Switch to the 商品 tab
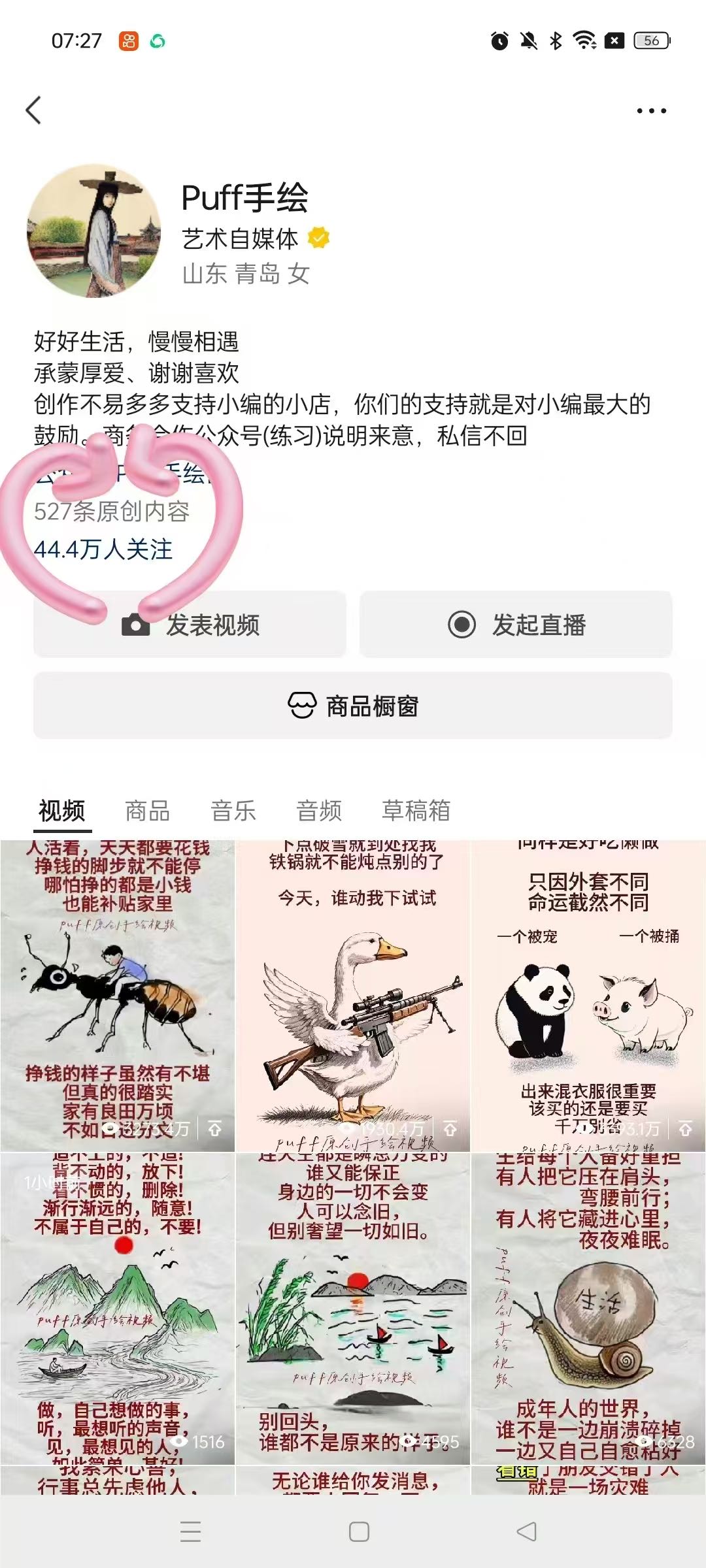The image size is (706, 1568). [147, 811]
